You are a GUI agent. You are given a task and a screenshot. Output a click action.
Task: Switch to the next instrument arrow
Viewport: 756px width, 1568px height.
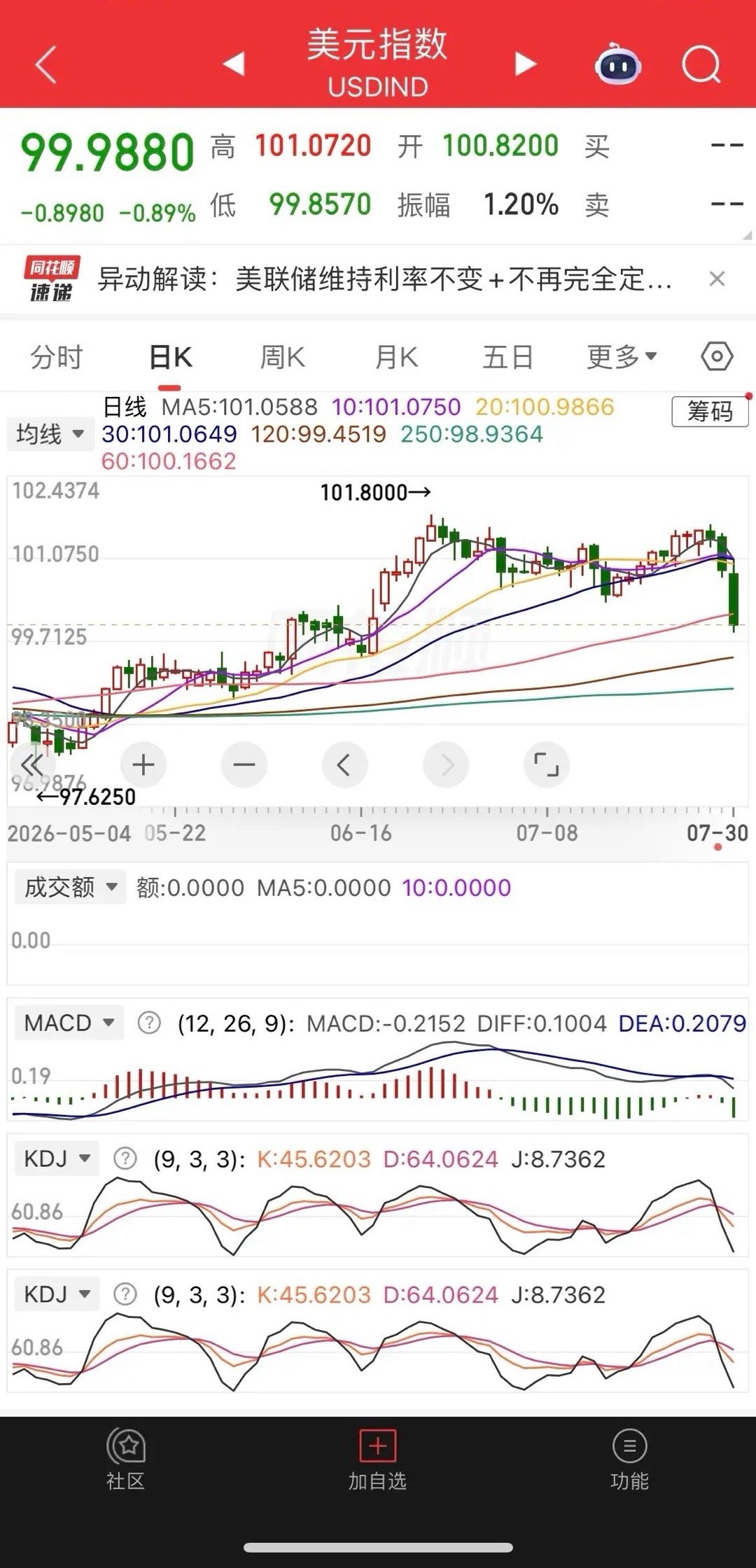click(x=525, y=64)
